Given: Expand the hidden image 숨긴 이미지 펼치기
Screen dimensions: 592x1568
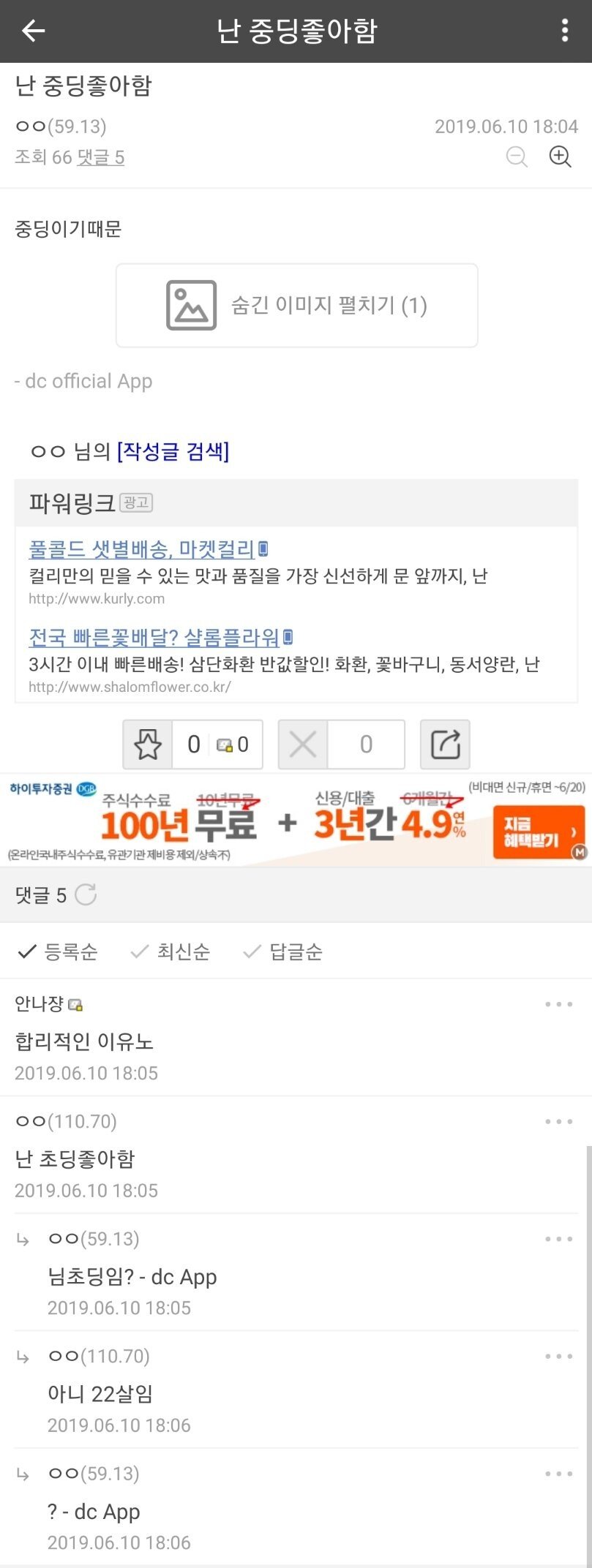Looking at the screenshot, I should point(296,305).
